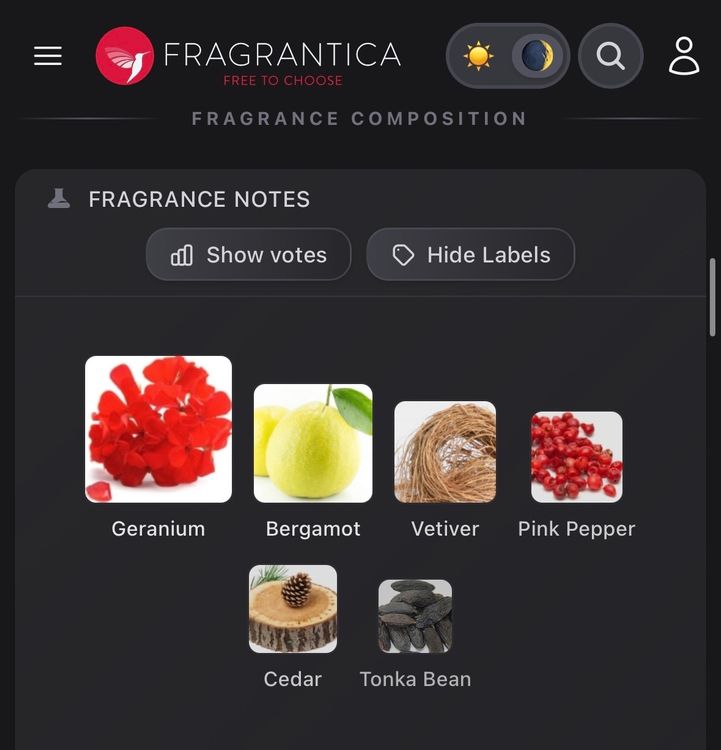Go to the Fragrantica home logo
Image resolution: width=721 pixels, height=750 pixels.
point(248,56)
